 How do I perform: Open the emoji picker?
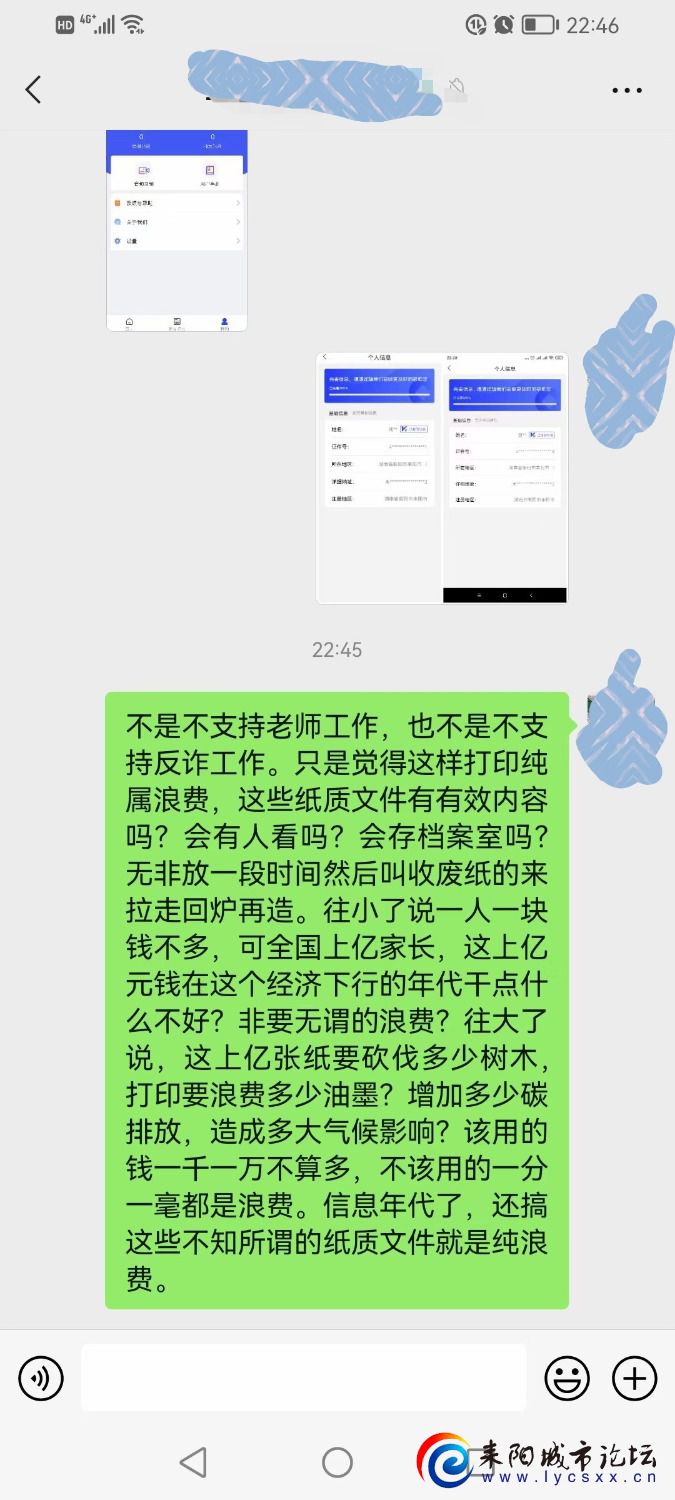coord(566,1379)
